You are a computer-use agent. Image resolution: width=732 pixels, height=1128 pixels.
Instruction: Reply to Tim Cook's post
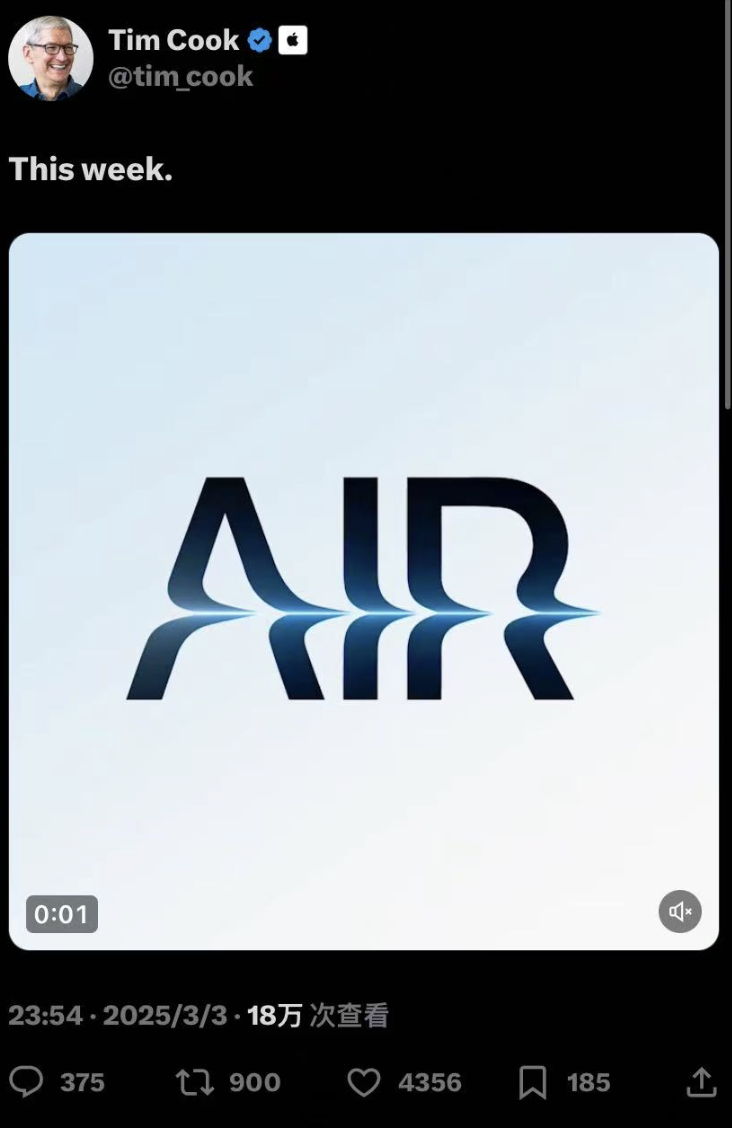(x=27, y=1082)
